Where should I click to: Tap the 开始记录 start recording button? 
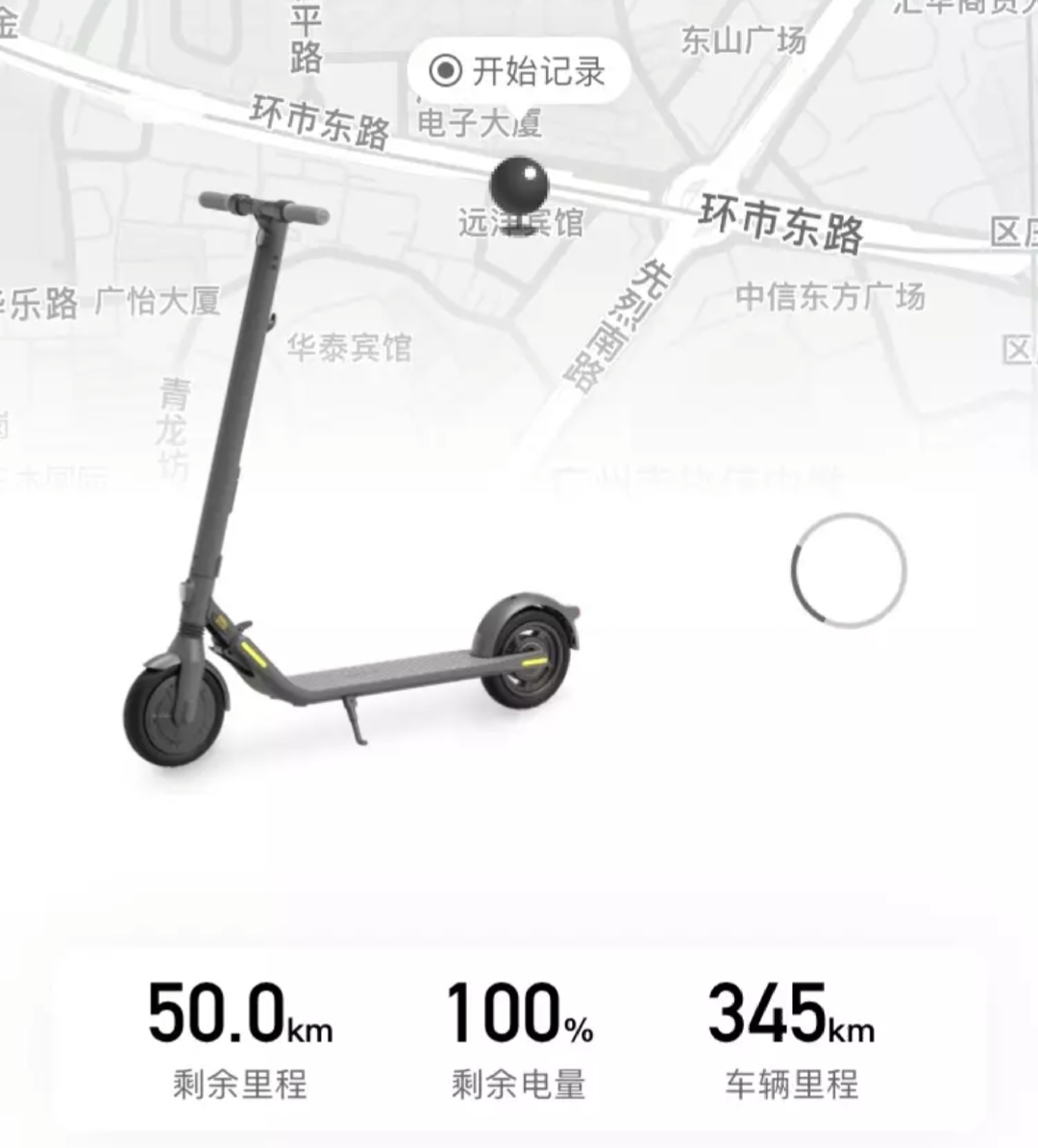point(518,71)
